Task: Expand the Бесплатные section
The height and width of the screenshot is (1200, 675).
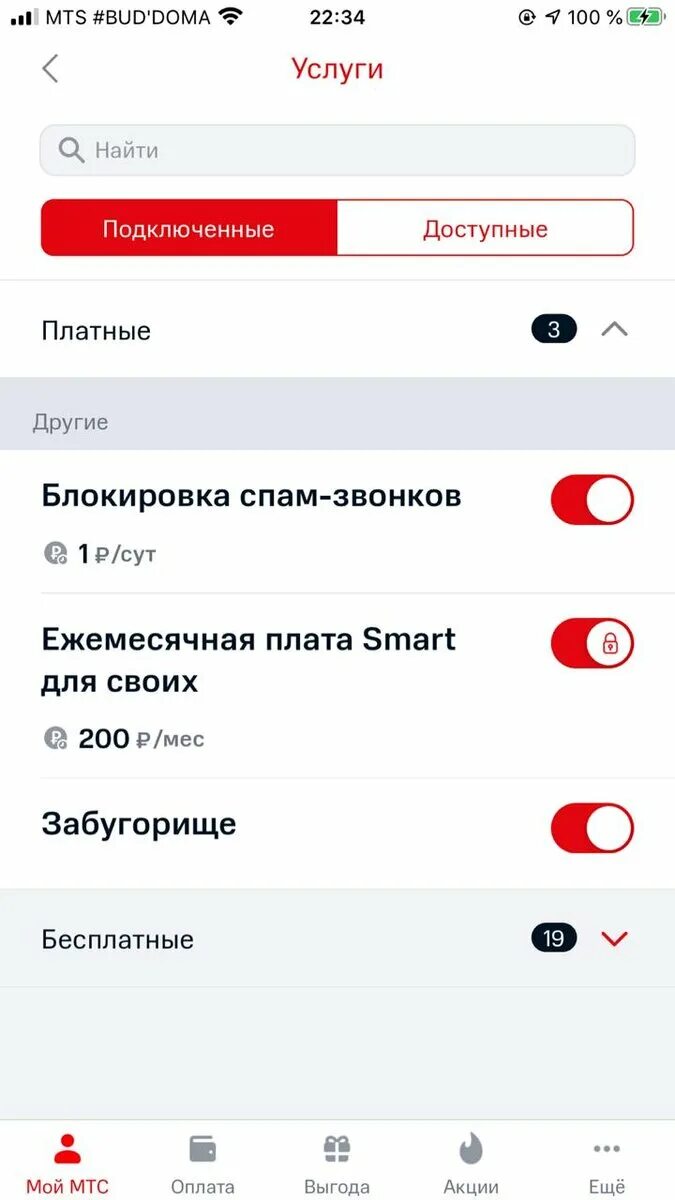Action: [x=614, y=939]
